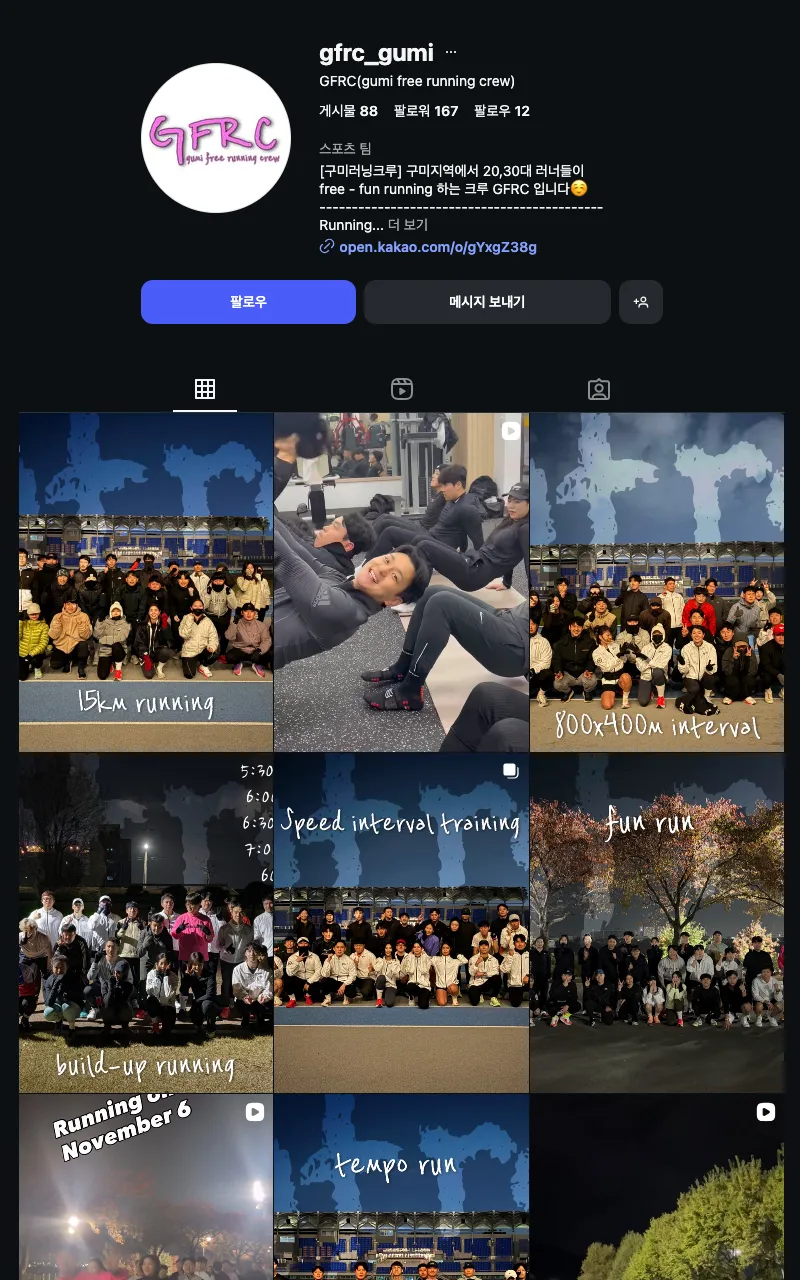
Task: Expand the bio with 더 보기
Action: 408,226
